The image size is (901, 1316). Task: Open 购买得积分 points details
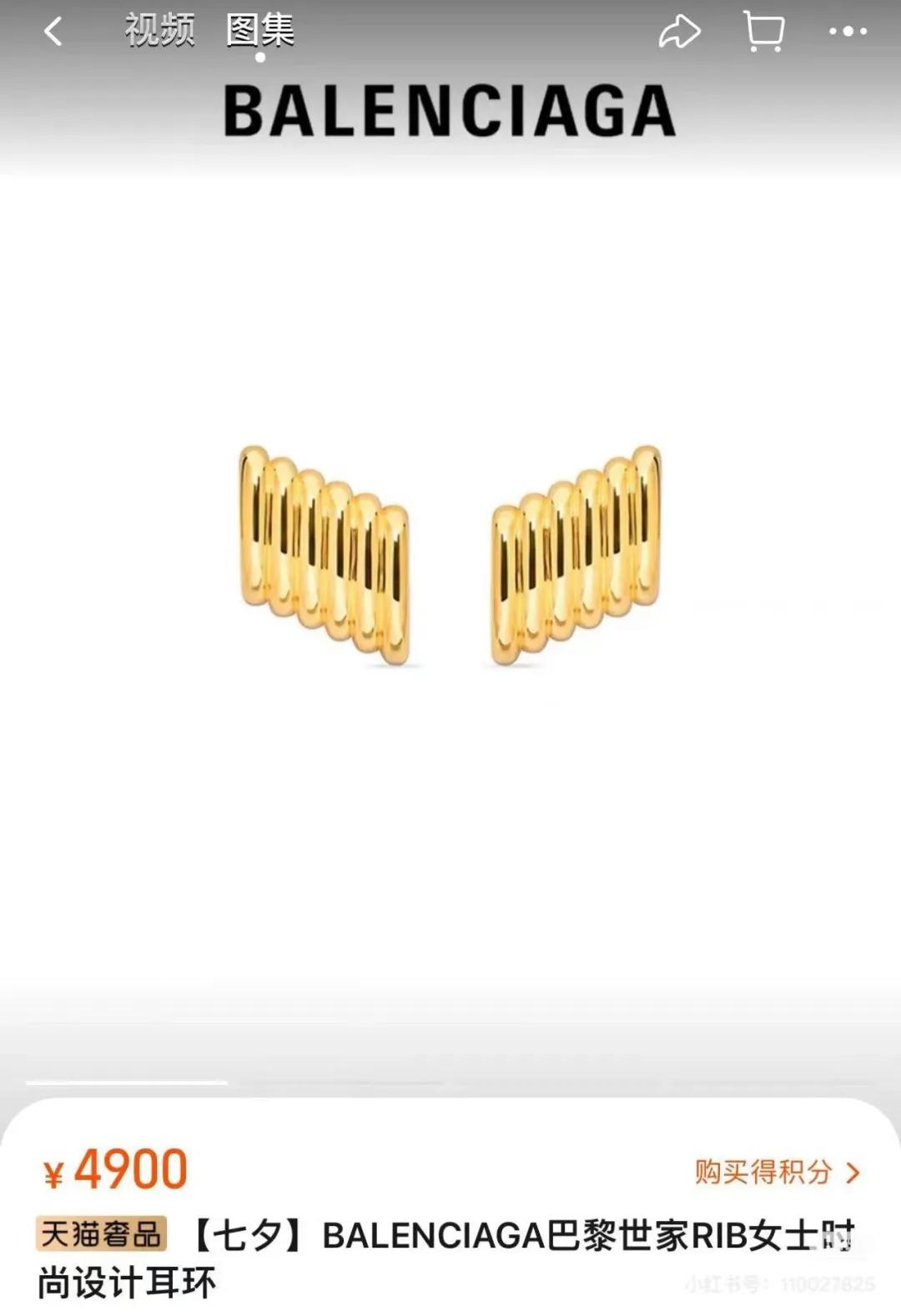coord(776,1172)
